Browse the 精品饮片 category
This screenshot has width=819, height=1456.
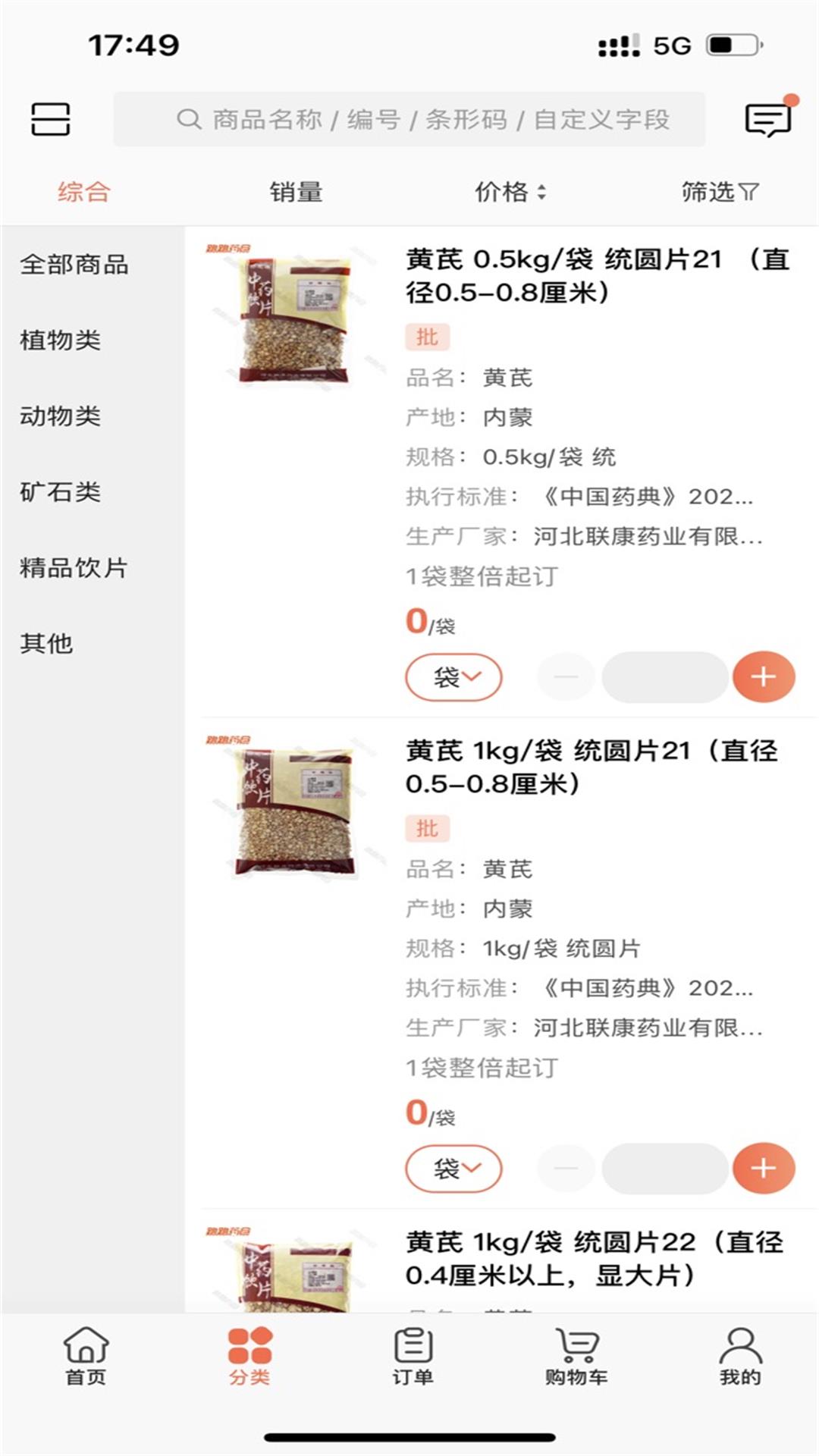[x=74, y=568]
